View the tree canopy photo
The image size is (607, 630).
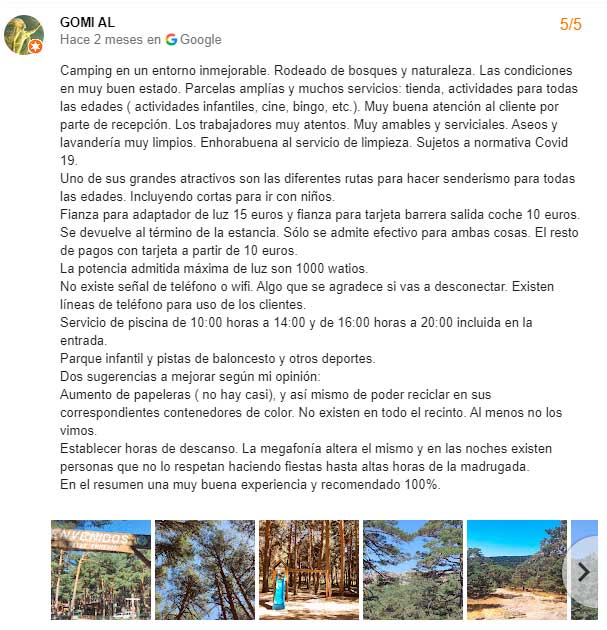[205, 569]
